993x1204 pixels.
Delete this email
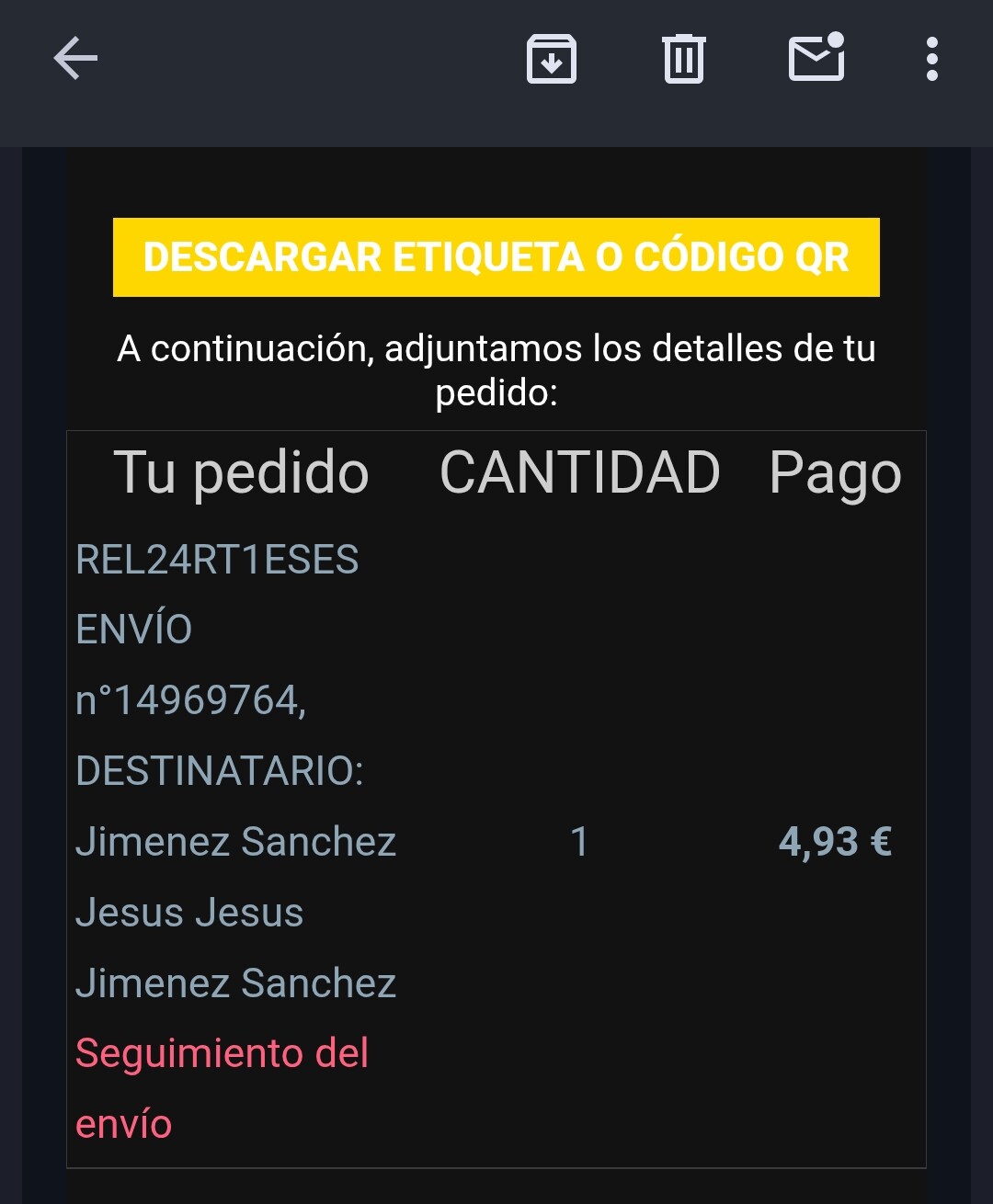coord(683,59)
